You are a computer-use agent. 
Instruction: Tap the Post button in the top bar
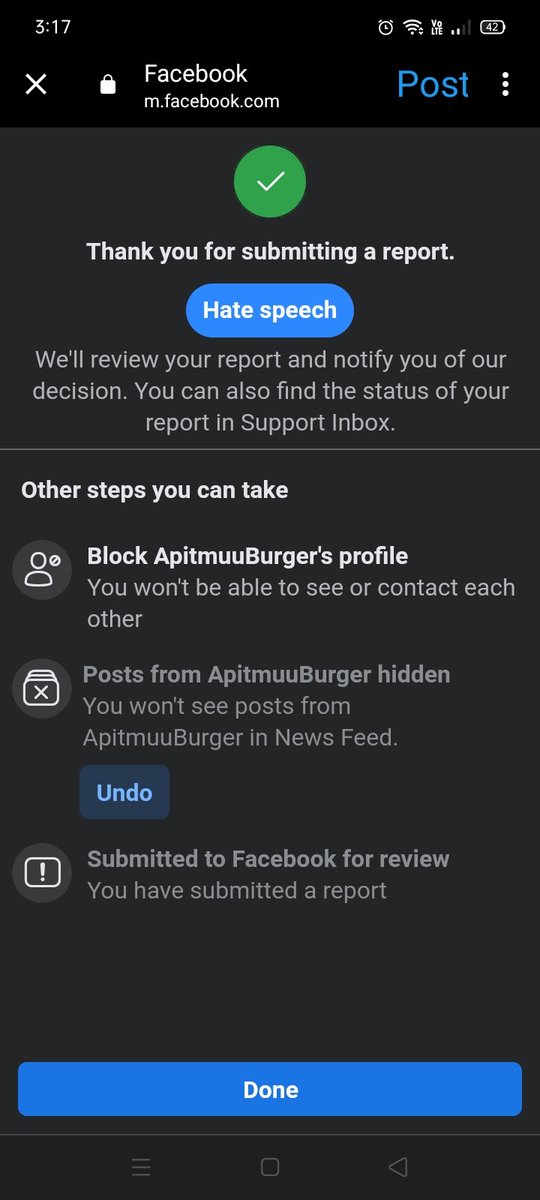click(x=432, y=85)
